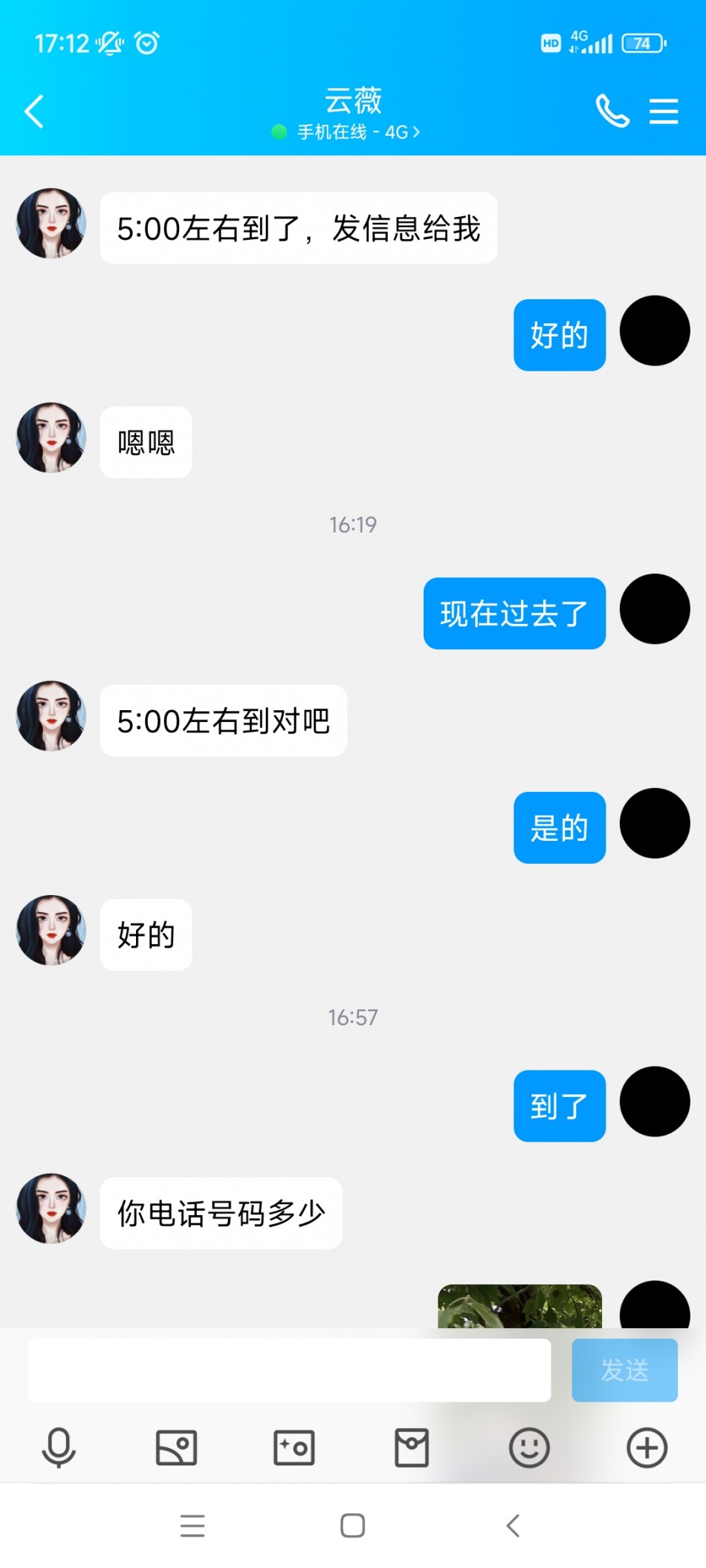
Task: Go back from the 云薇 chat
Action: click(x=34, y=112)
